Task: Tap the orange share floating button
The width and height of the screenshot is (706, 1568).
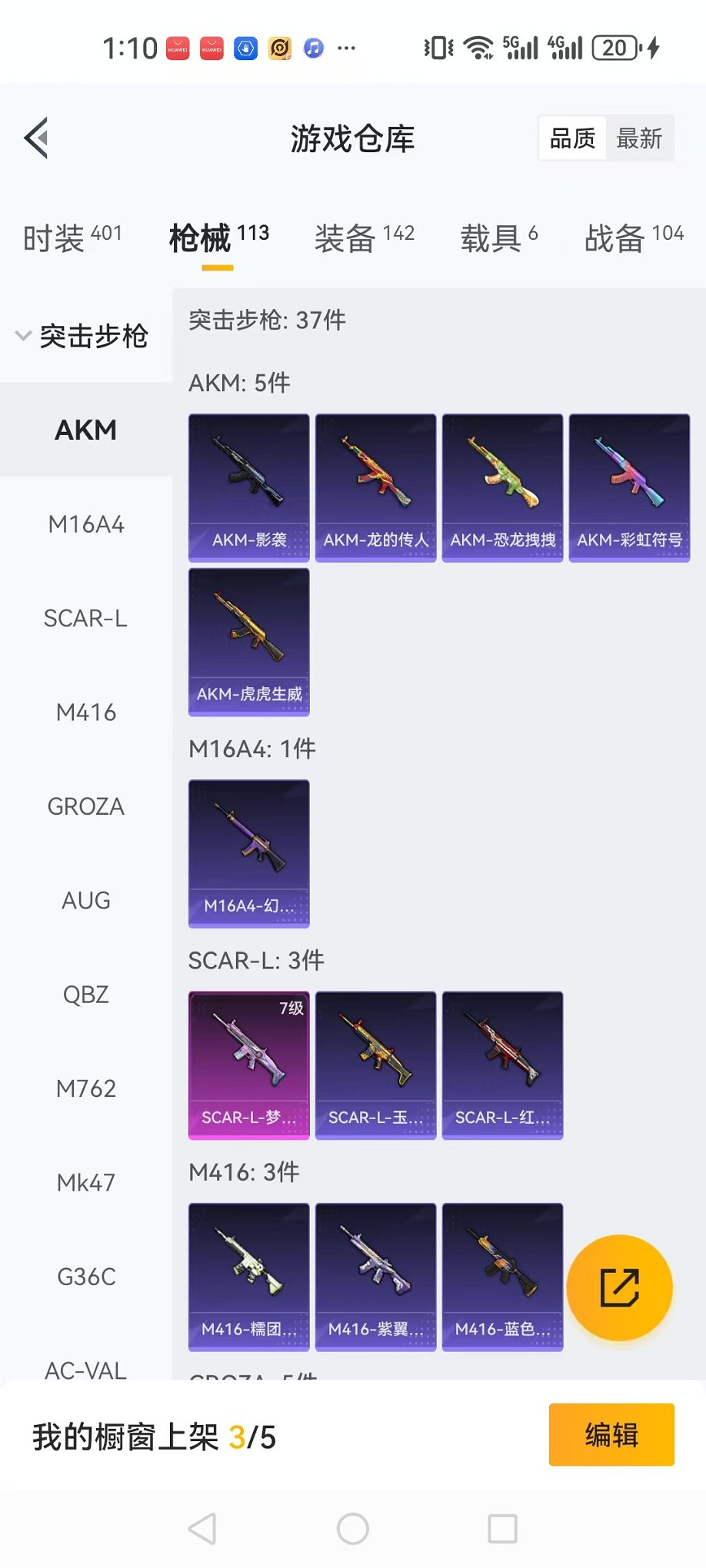Action: coord(619,1287)
